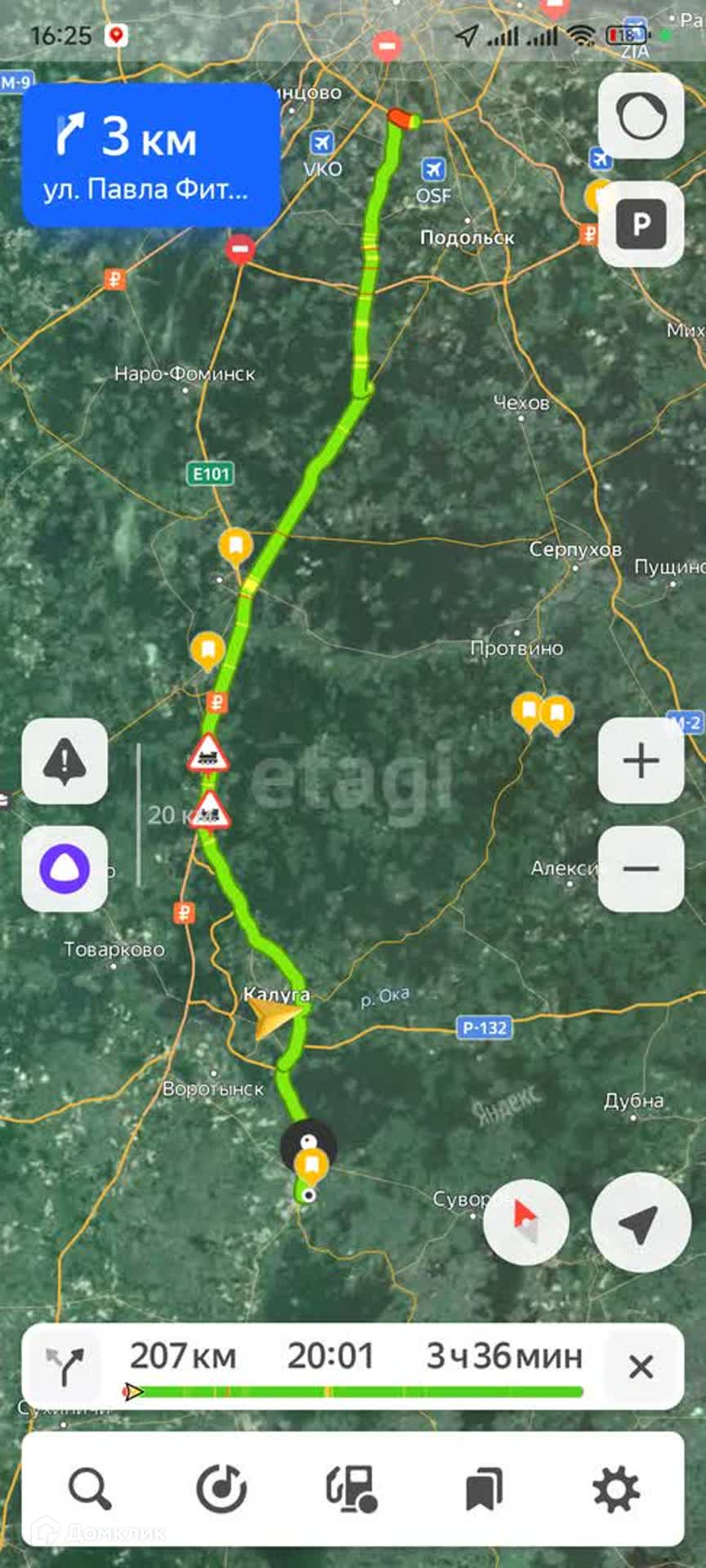Center the map on my location

pyautogui.click(x=641, y=1222)
